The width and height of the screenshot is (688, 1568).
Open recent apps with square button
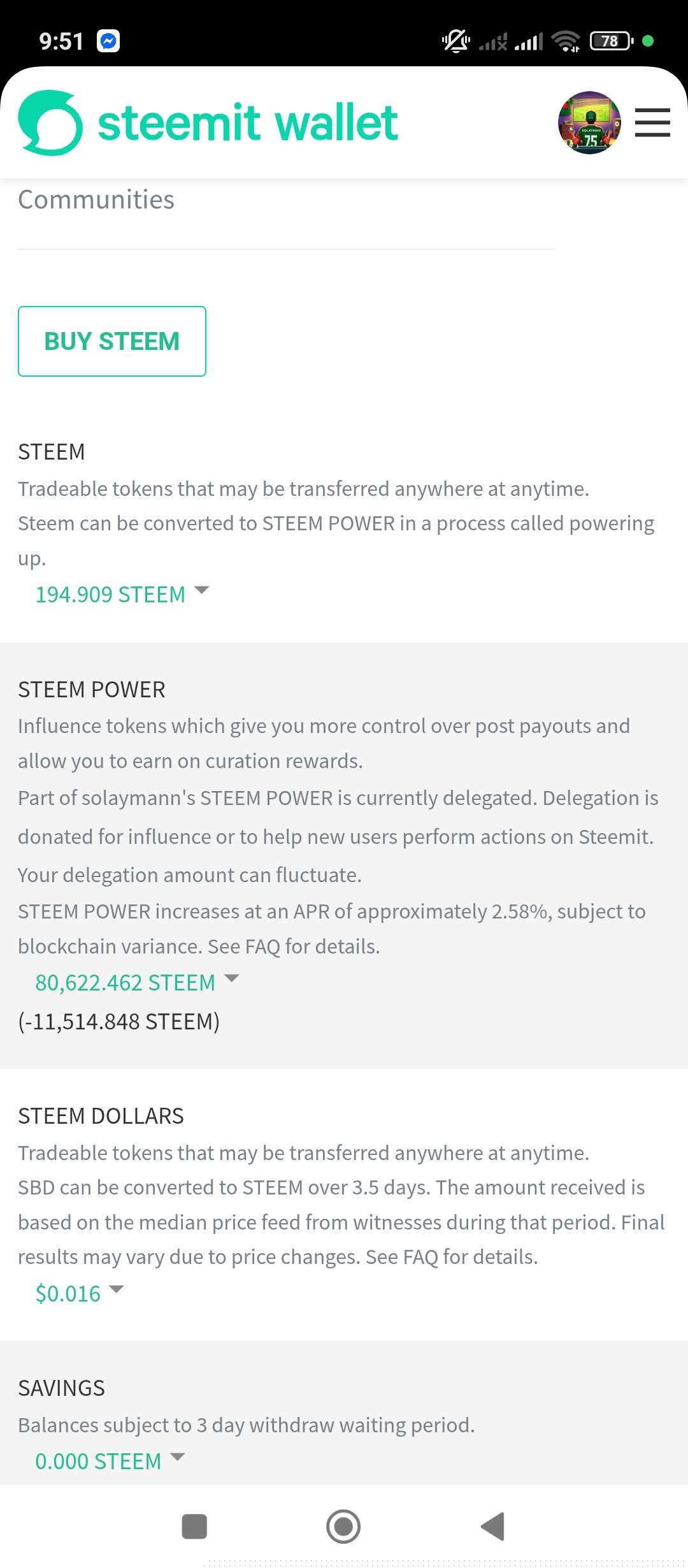click(194, 1527)
